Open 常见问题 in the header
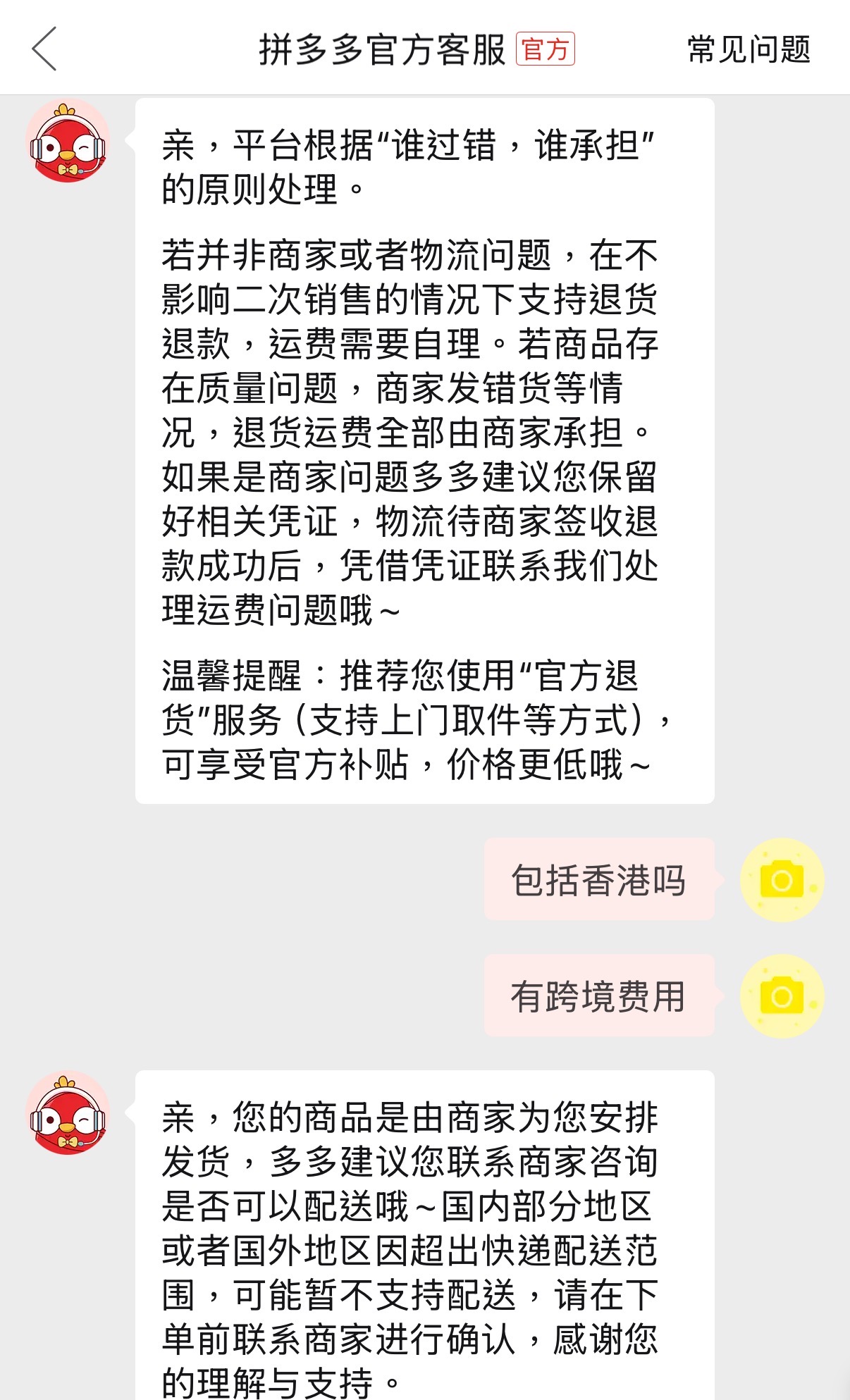The height and width of the screenshot is (1400, 850). (x=749, y=50)
